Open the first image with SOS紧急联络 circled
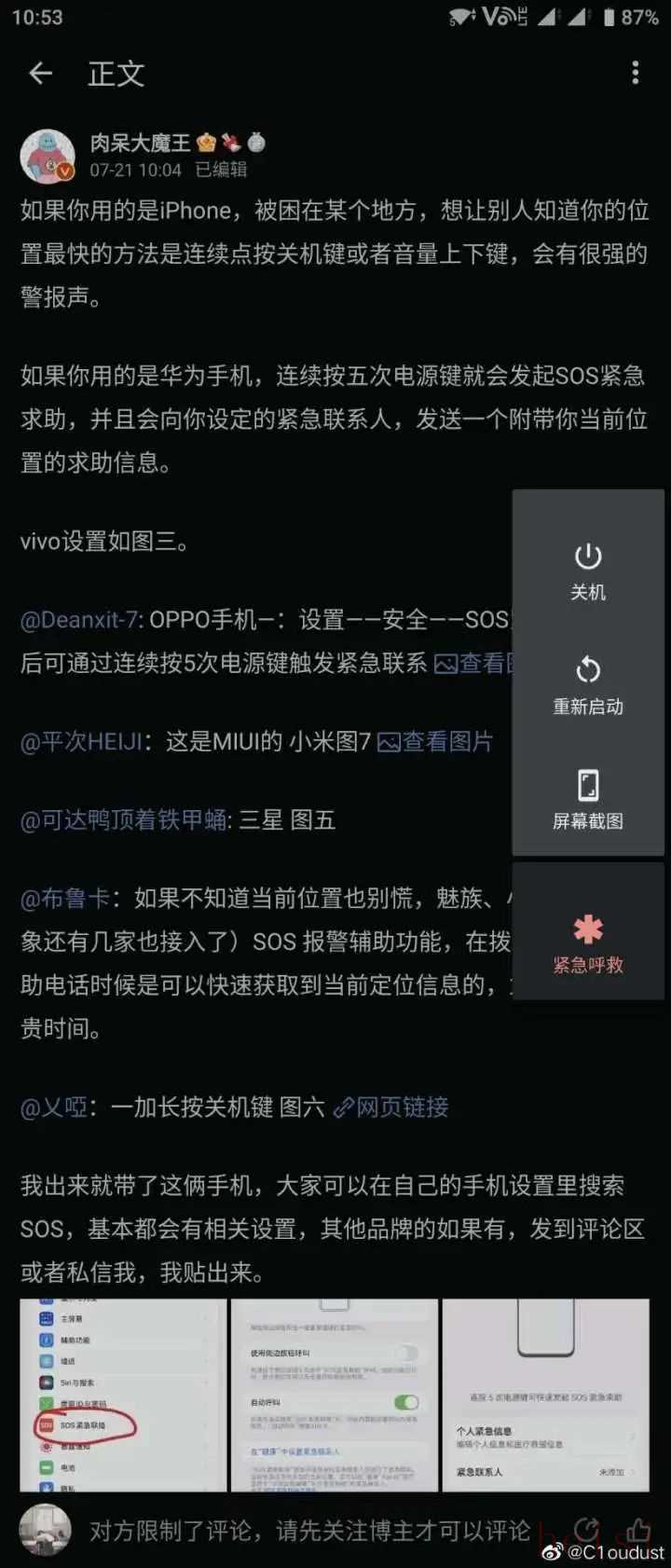Image resolution: width=671 pixels, height=1568 pixels. (x=123, y=1395)
